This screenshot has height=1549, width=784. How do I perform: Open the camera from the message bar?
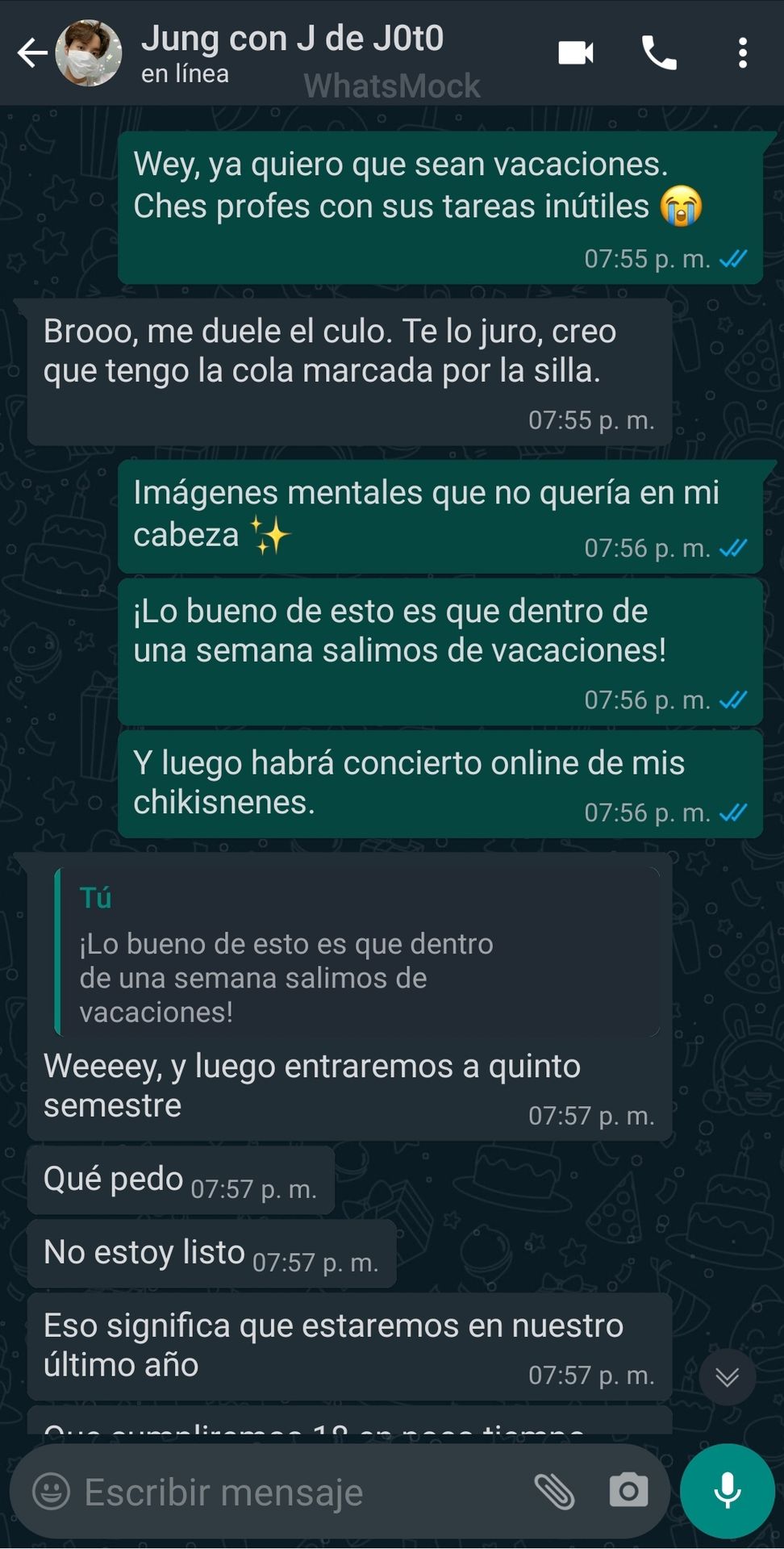(x=629, y=1491)
